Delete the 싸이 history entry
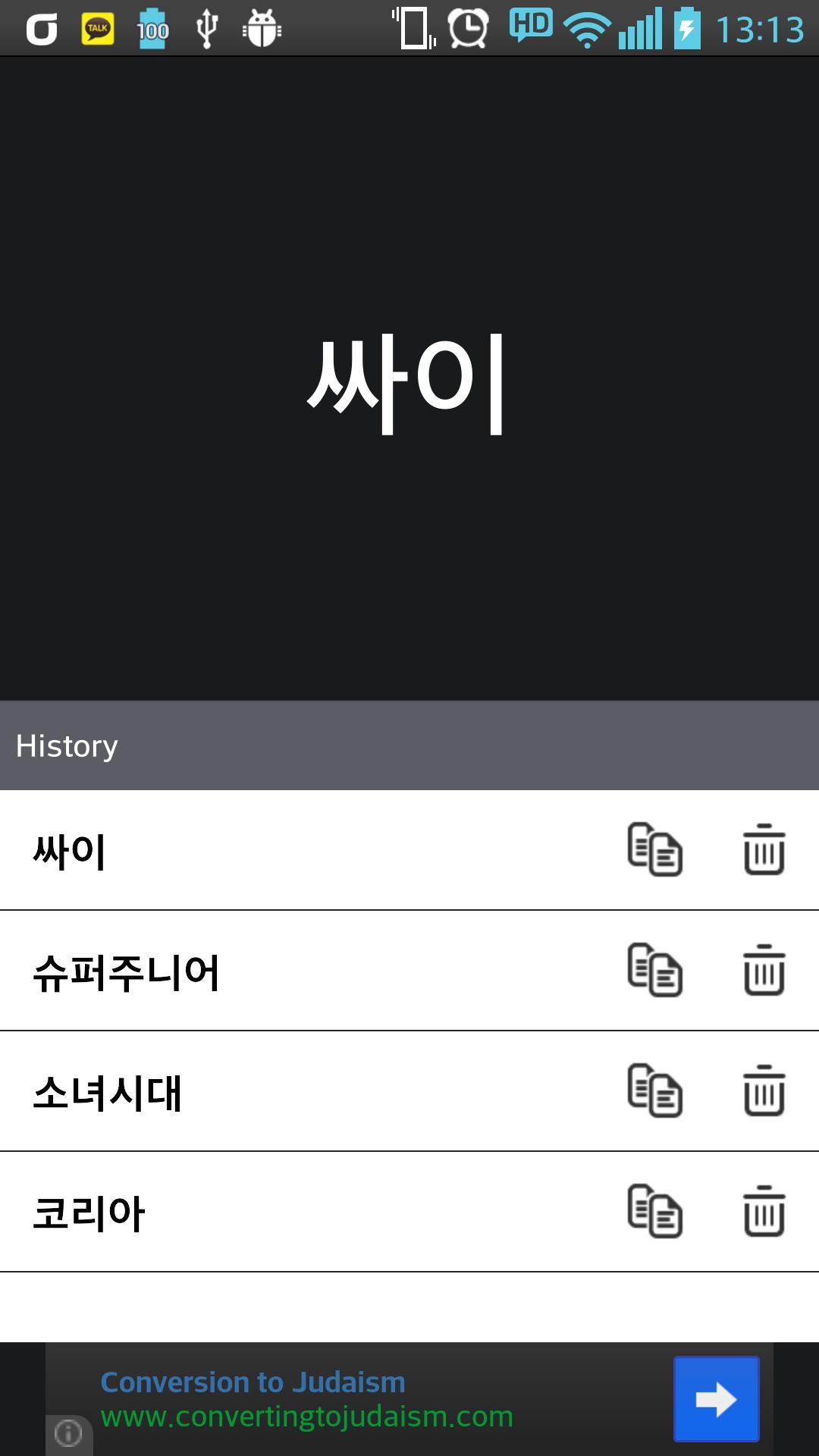Screen dimensions: 819x1456 pos(764,849)
